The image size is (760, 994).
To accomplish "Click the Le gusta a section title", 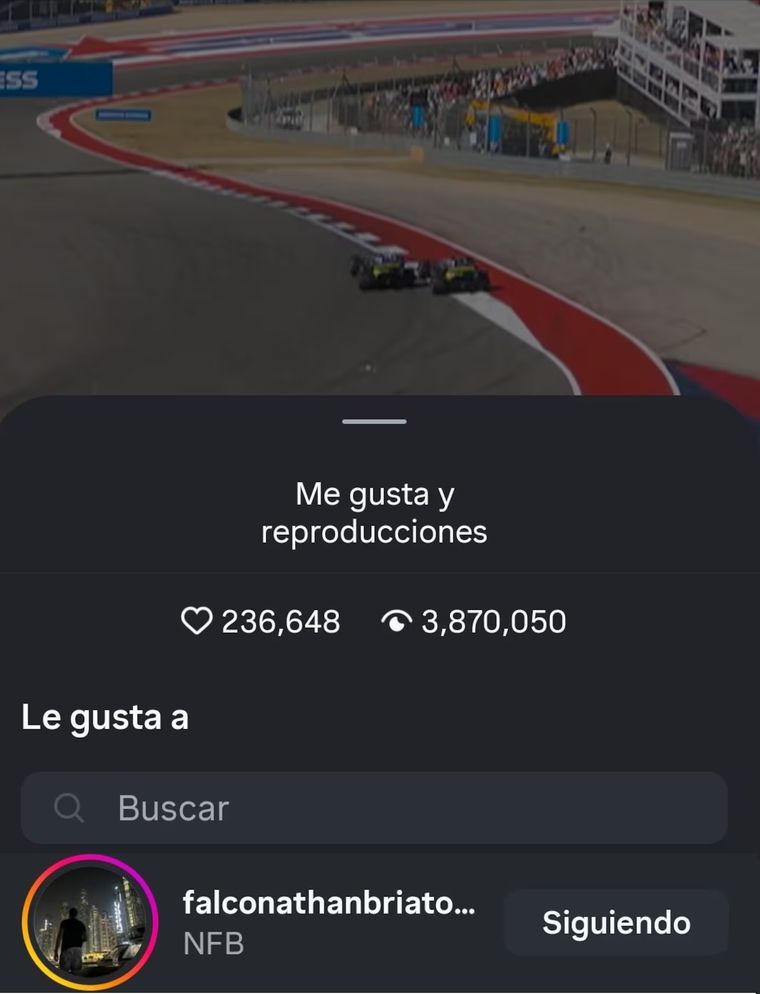I will 106,716.
